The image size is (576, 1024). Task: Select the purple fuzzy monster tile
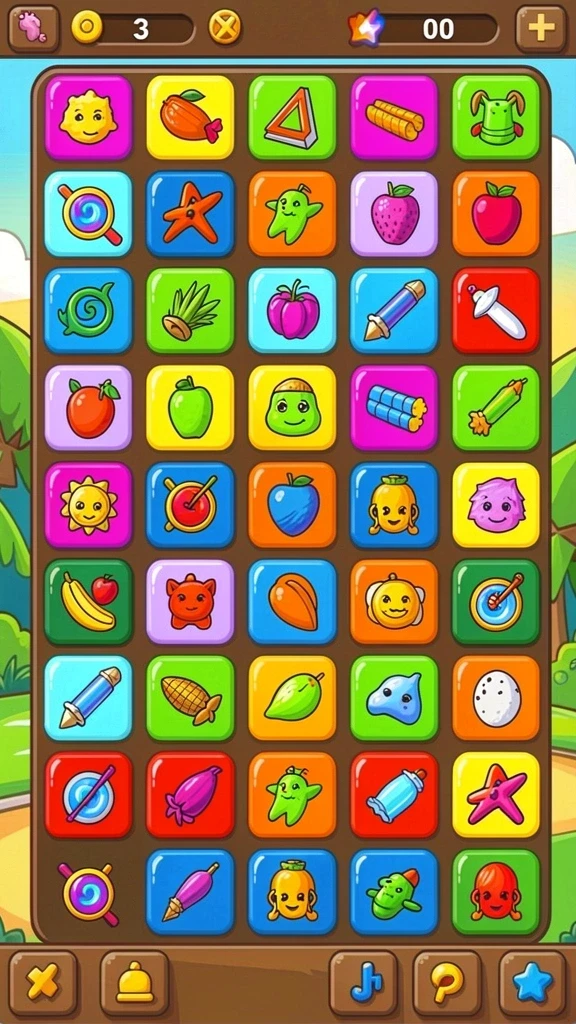tap(496, 505)
